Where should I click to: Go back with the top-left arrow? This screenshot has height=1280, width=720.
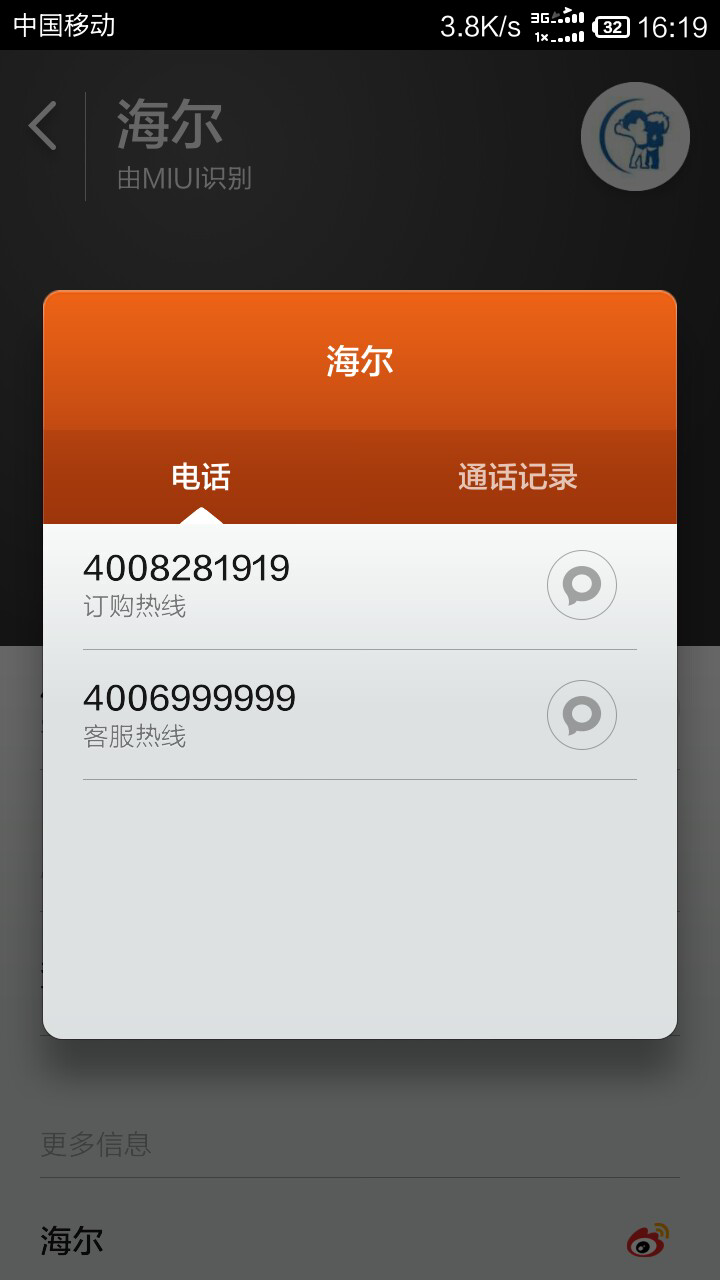click(42, 127)
